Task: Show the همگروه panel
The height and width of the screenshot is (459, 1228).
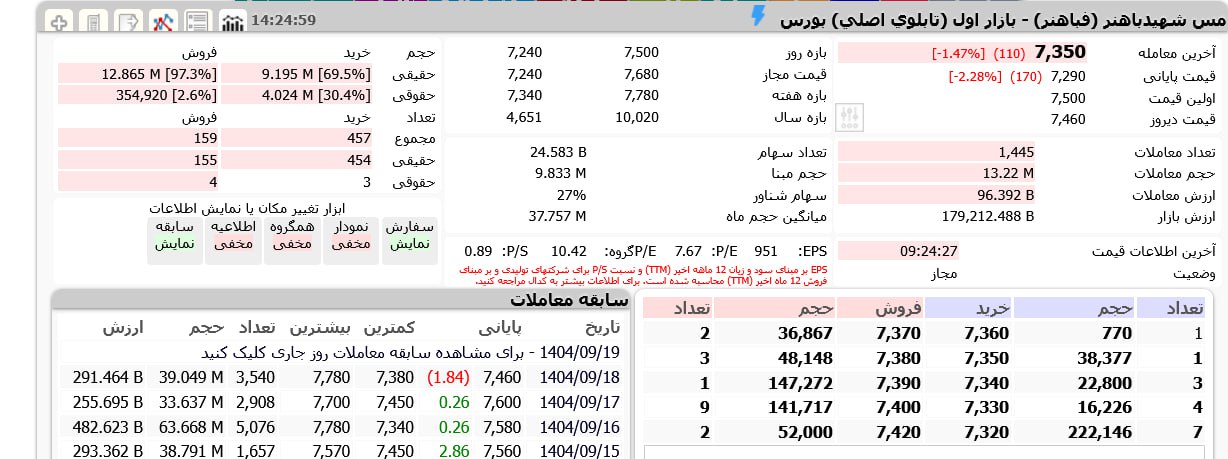Action: coord(292,236)
